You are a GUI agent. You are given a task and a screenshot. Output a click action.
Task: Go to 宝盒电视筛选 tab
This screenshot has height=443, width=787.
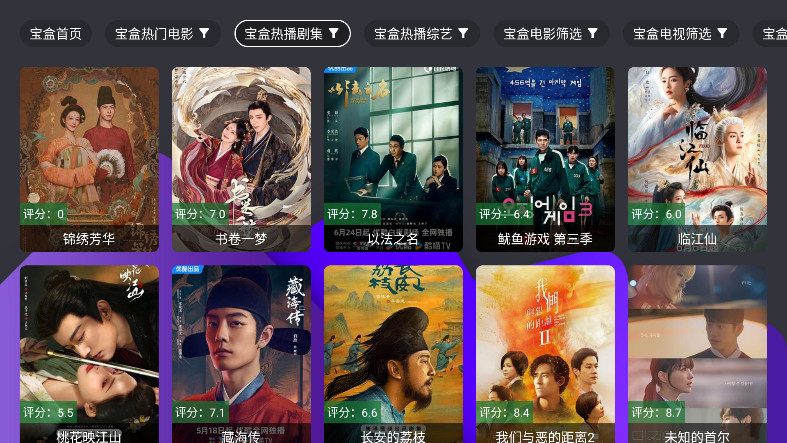point(680,34)
